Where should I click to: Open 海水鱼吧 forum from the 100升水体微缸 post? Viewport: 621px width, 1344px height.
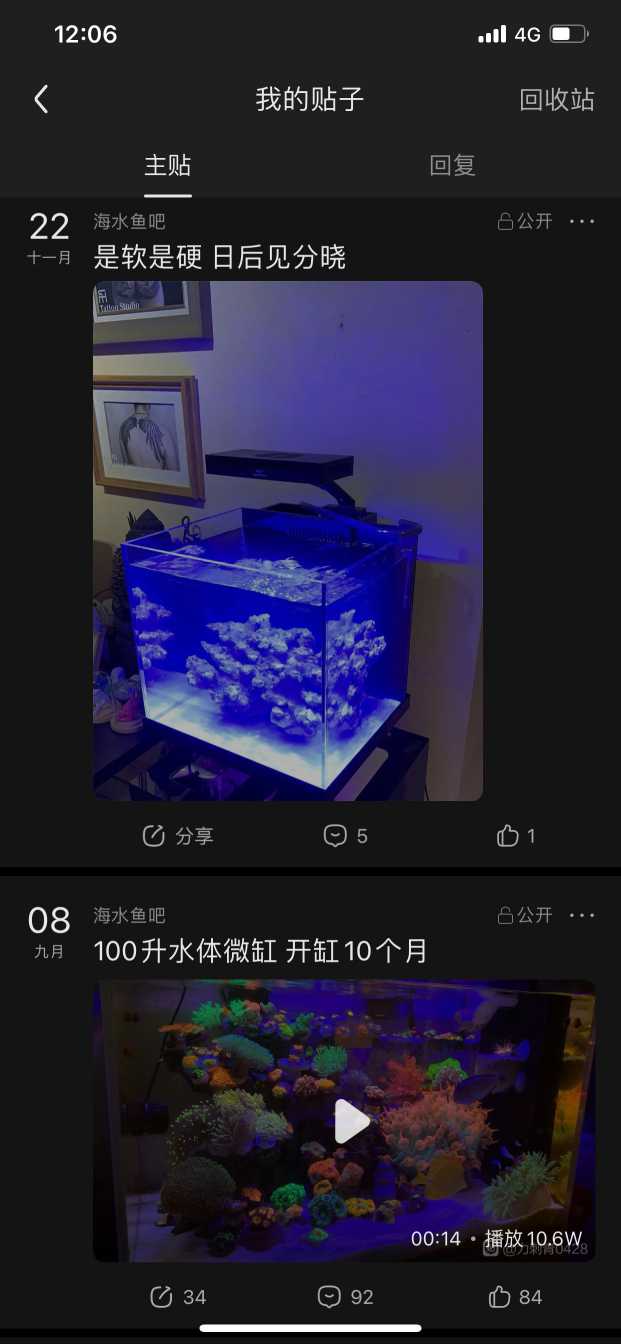coord(130,915)
